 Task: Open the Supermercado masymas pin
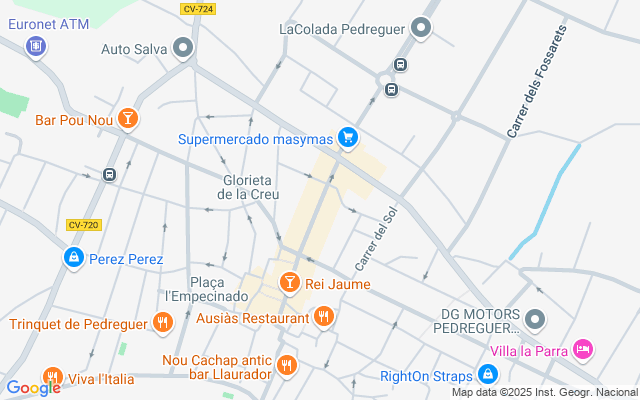pyautogui.click(x=347, y=137)
